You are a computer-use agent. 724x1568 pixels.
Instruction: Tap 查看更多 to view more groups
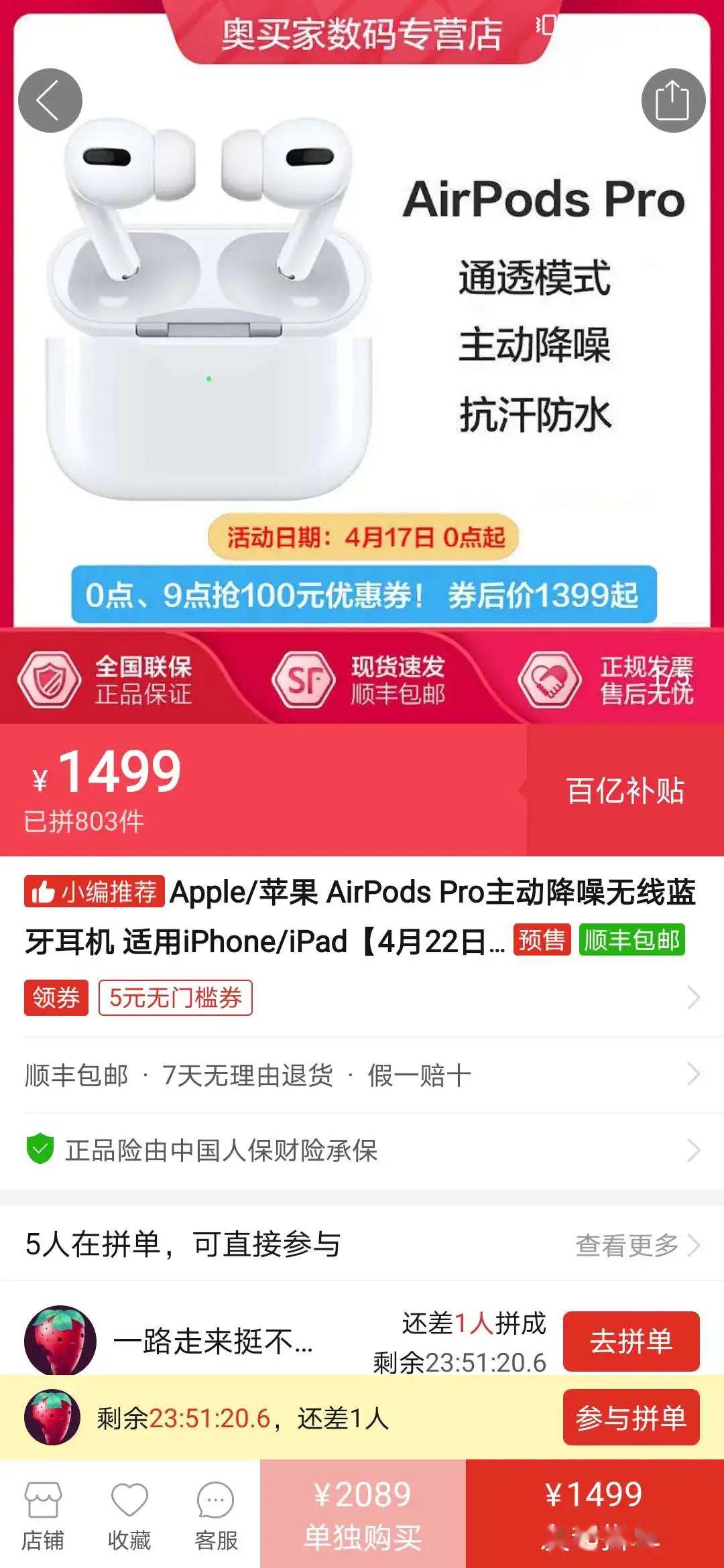click(637, 1246)
